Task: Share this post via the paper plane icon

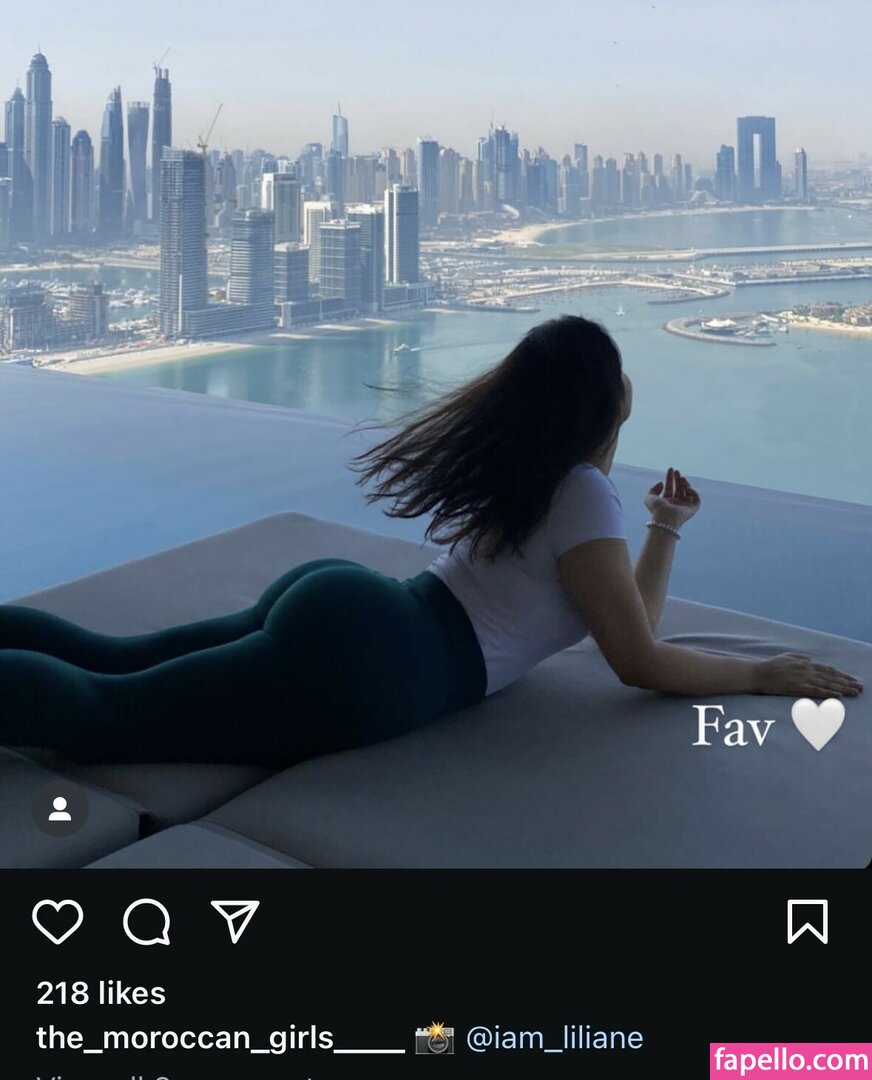Action: point(235,921)
